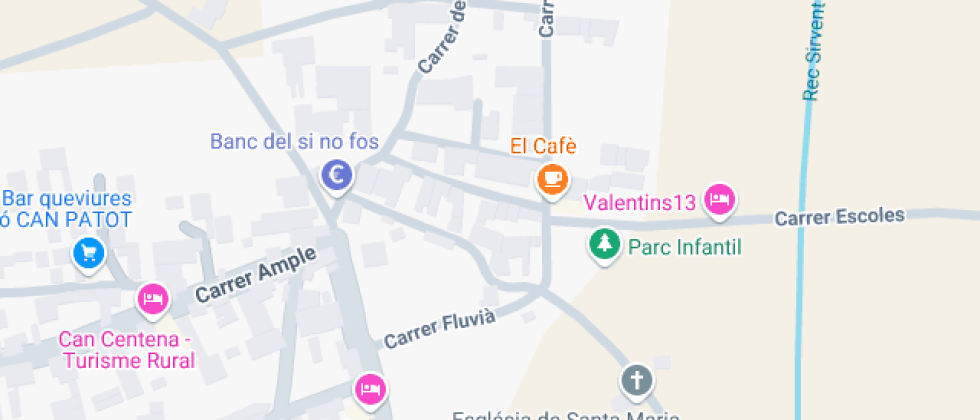Open the Banc del si no fos marker
980x420 pixels.
click(337, 176)
